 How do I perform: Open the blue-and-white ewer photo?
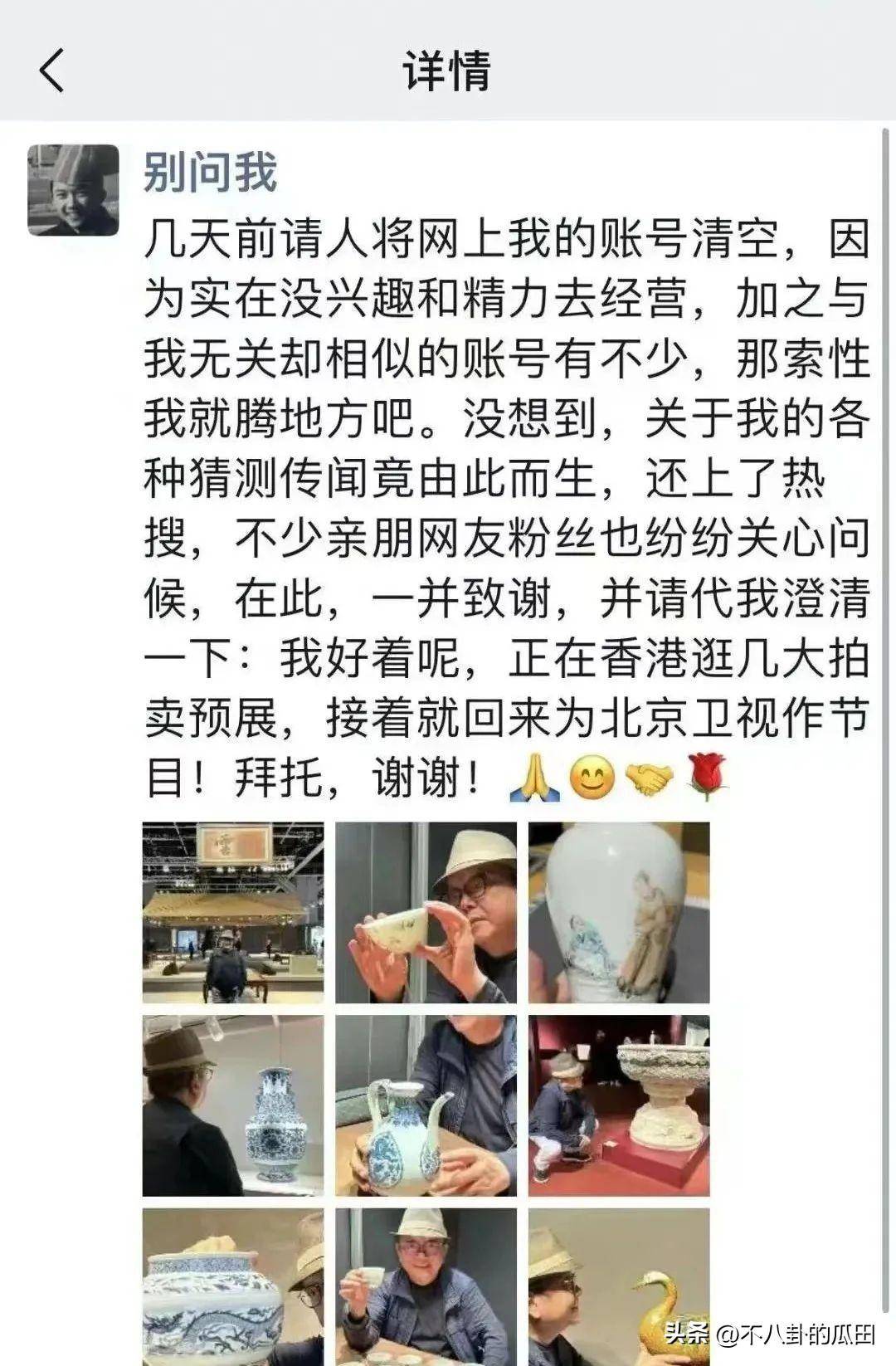426,1105
